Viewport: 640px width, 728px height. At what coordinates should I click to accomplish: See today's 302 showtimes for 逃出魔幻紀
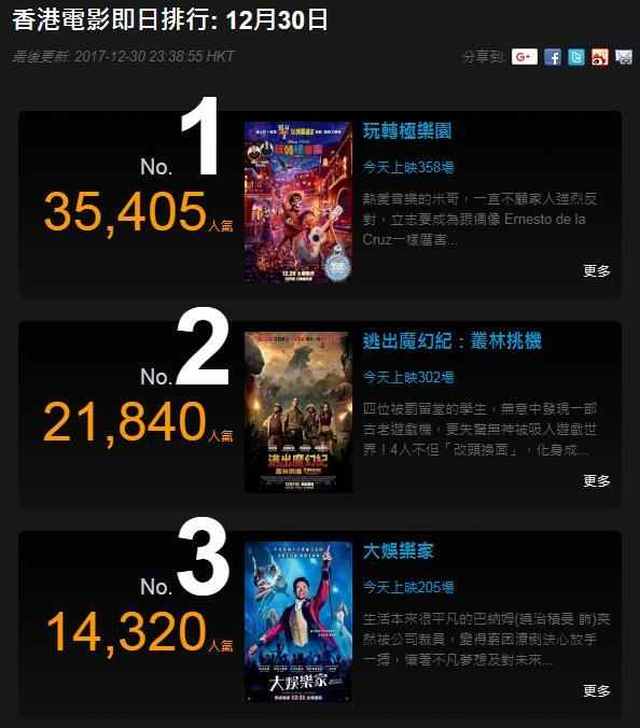408,377
